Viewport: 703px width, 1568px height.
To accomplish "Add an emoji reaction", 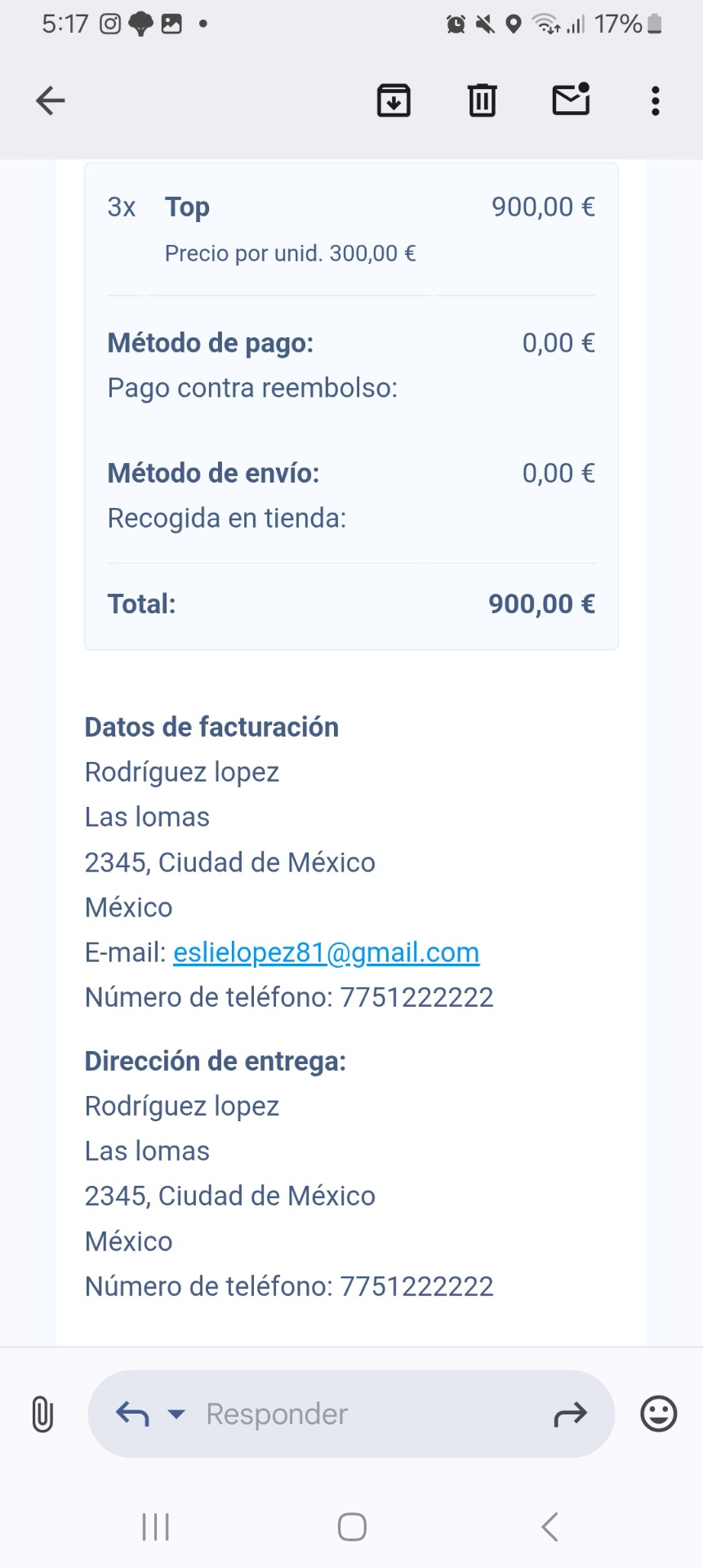I will coord(658,1414).
